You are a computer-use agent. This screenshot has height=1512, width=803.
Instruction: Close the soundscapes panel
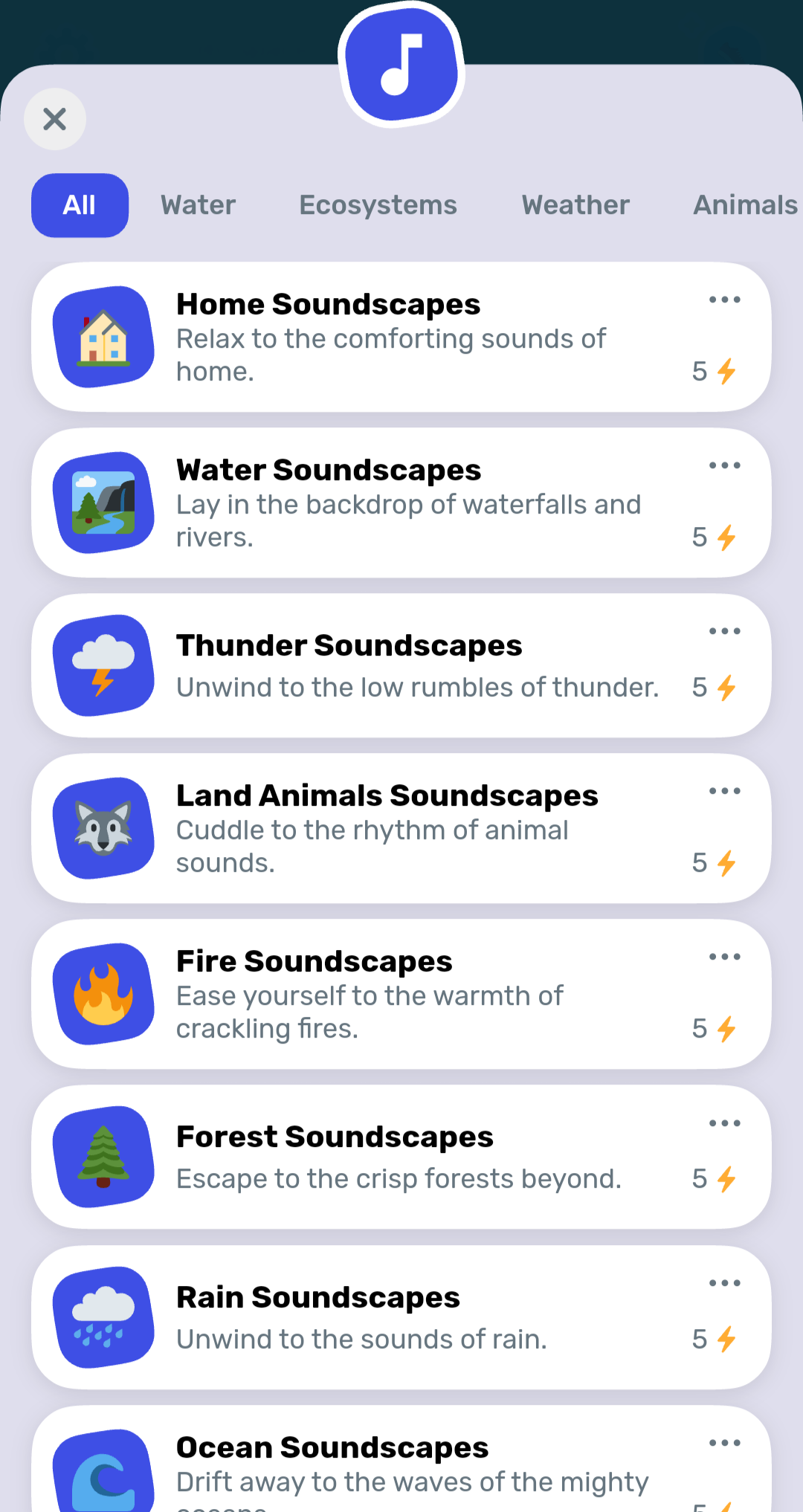pyautogui.click(x=55, y=119)
